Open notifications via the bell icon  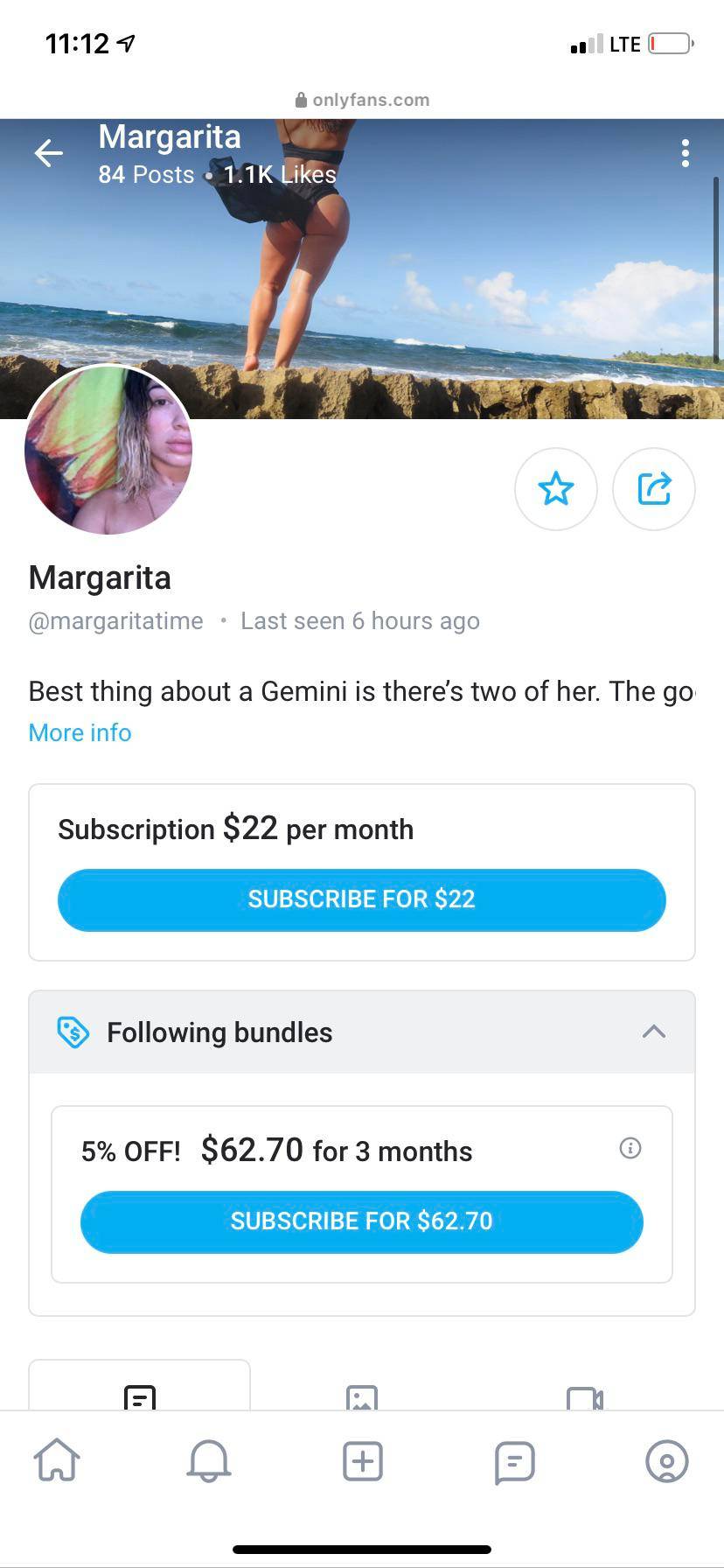tap(208, 1460)
